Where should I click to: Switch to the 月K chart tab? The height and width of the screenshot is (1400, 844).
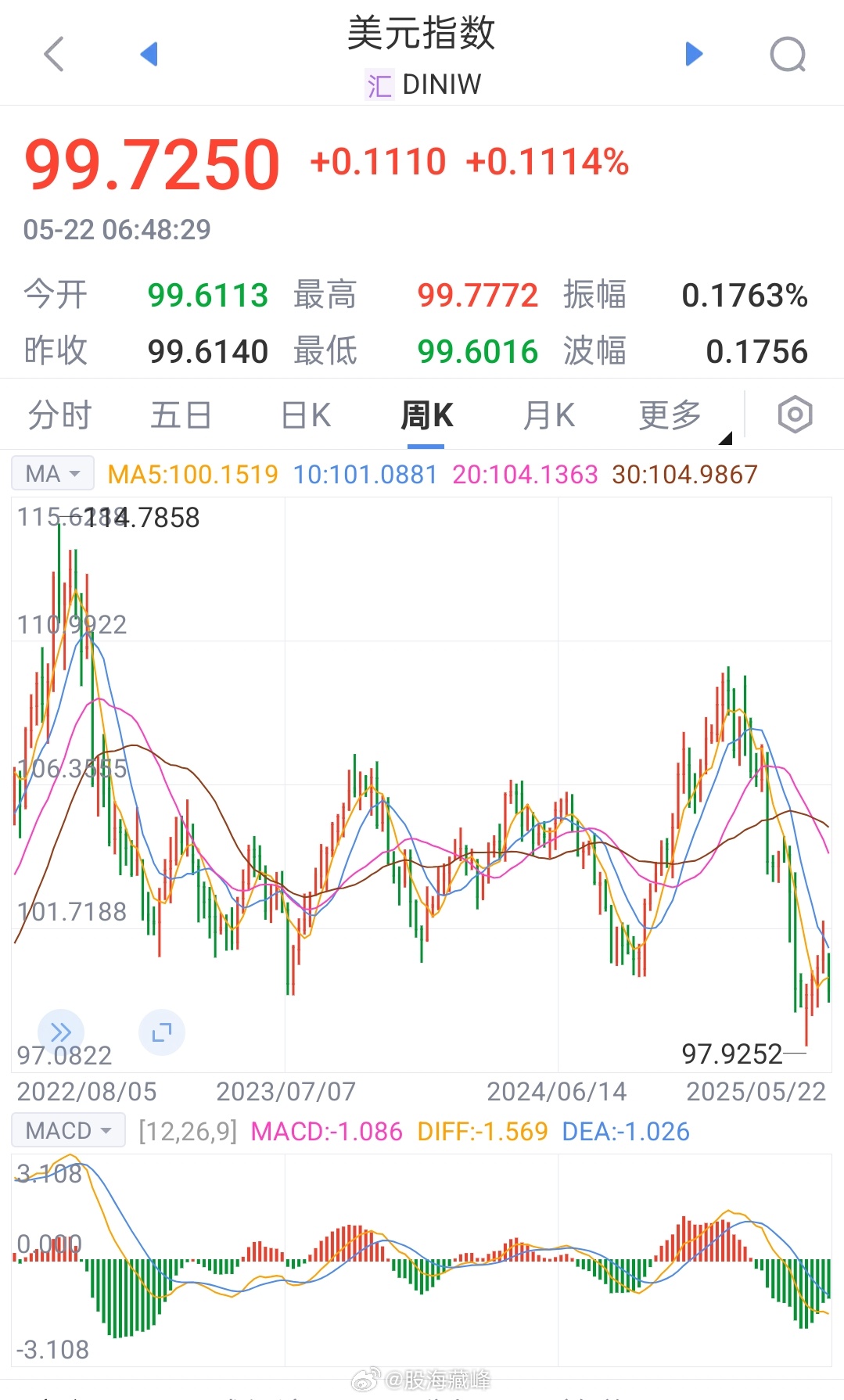548,415
